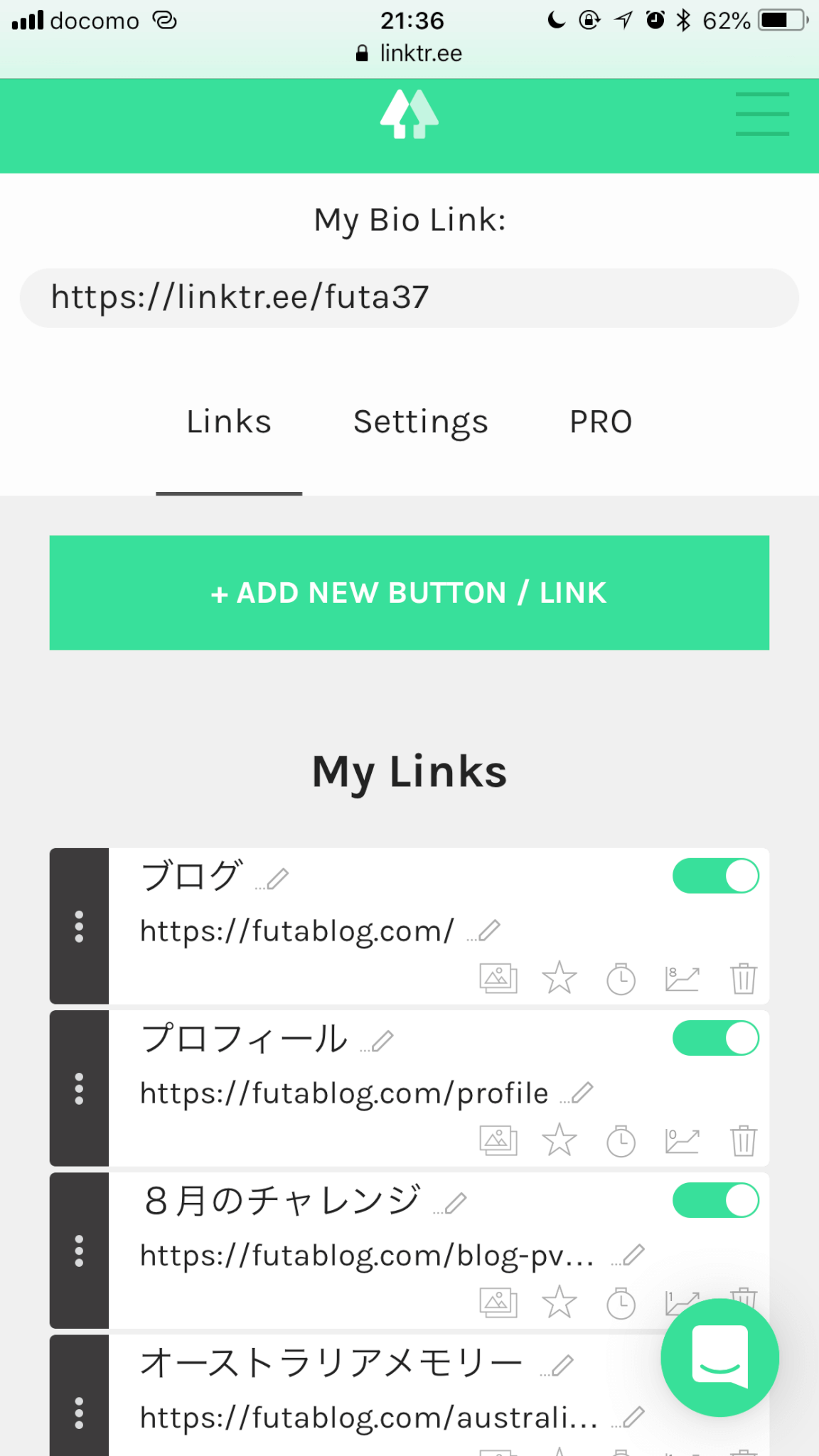The width and height of the screenshot is (819, 1456).
Task: Tap the bio link URL field
Action: pos(409,298)
